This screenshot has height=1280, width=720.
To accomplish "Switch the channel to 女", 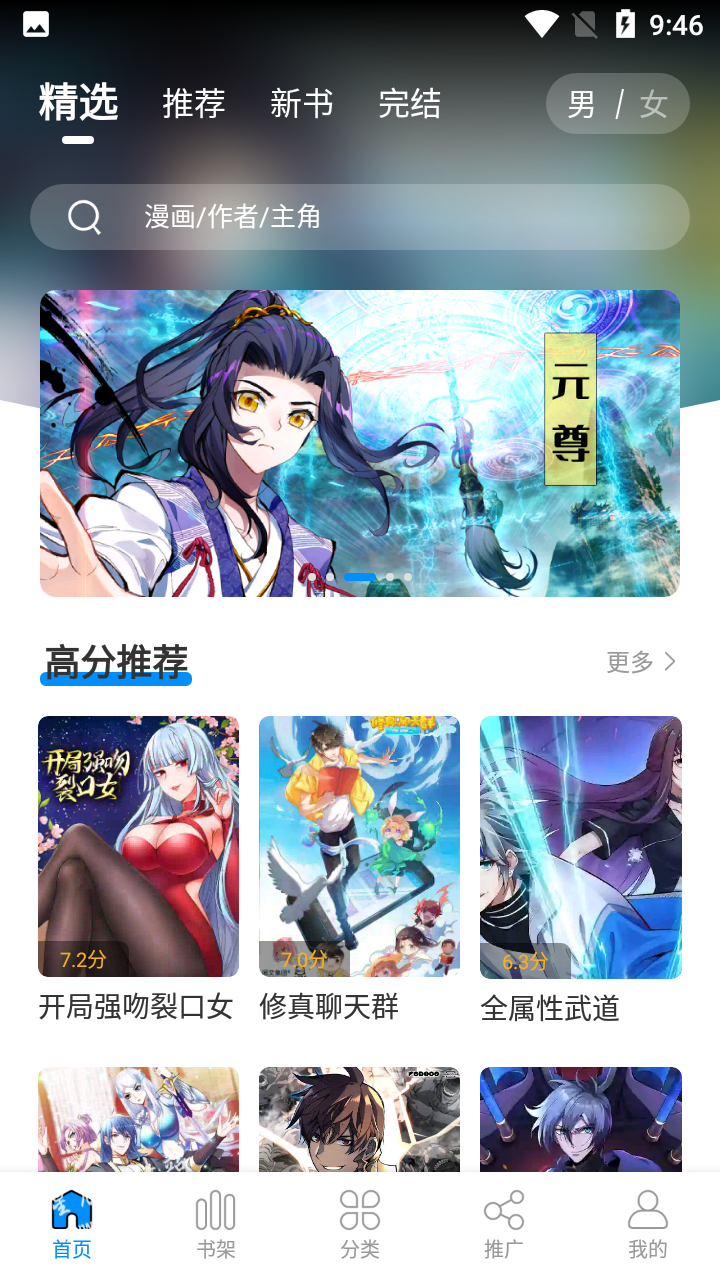I will click(x=654, y=104).
